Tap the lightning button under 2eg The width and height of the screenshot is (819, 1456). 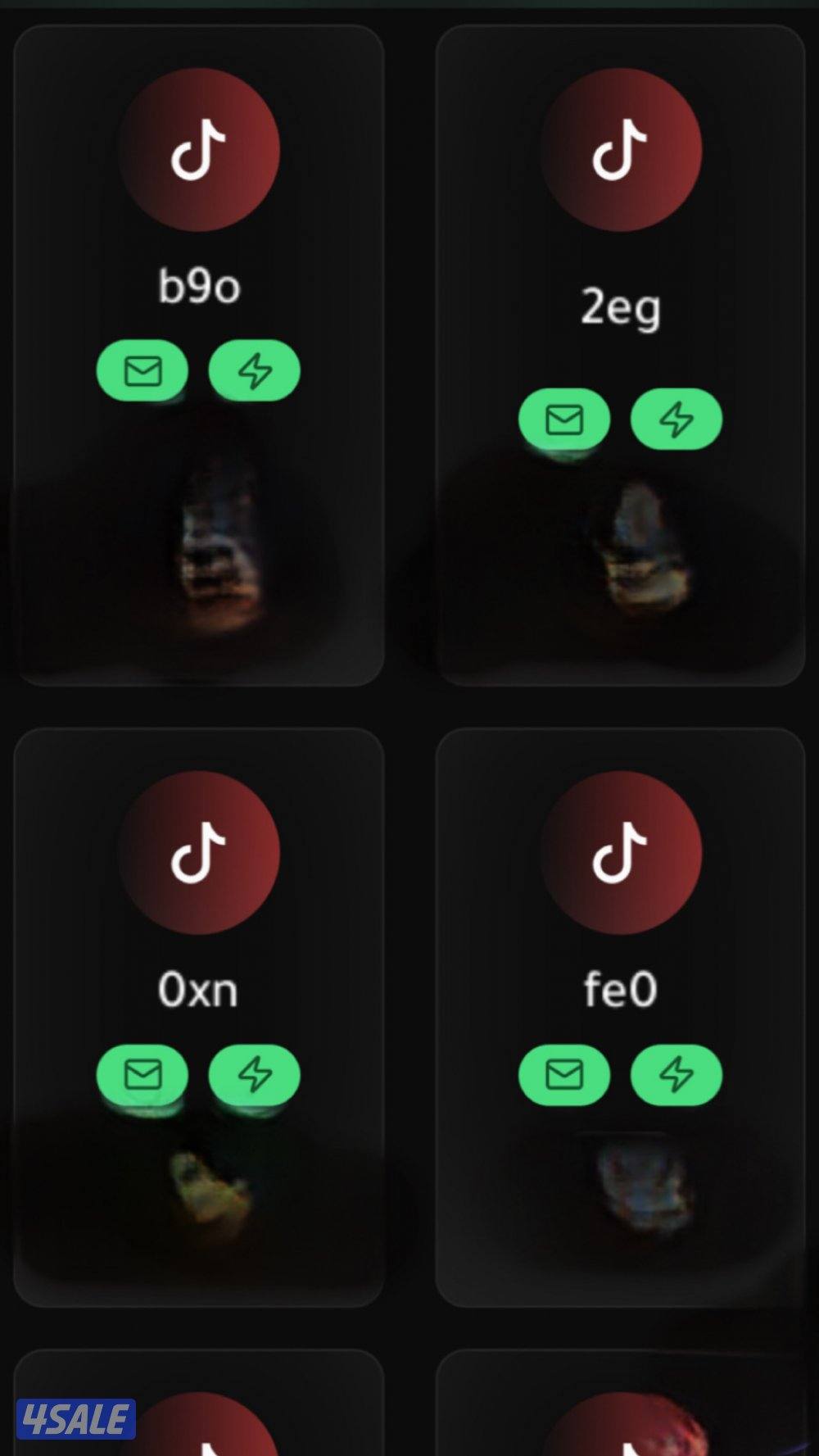[676, 419]
